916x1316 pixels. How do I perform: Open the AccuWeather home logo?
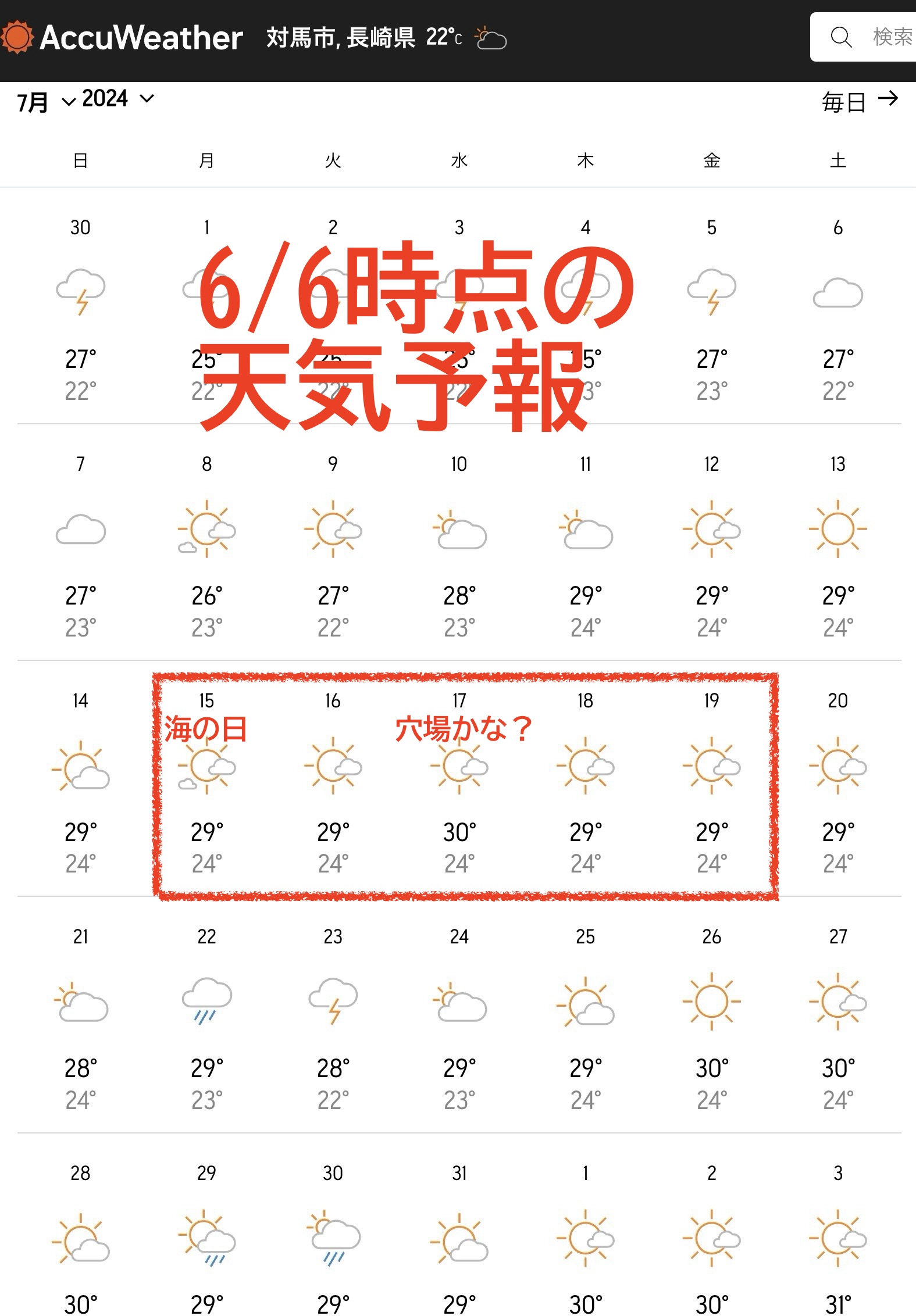[122, 38]
